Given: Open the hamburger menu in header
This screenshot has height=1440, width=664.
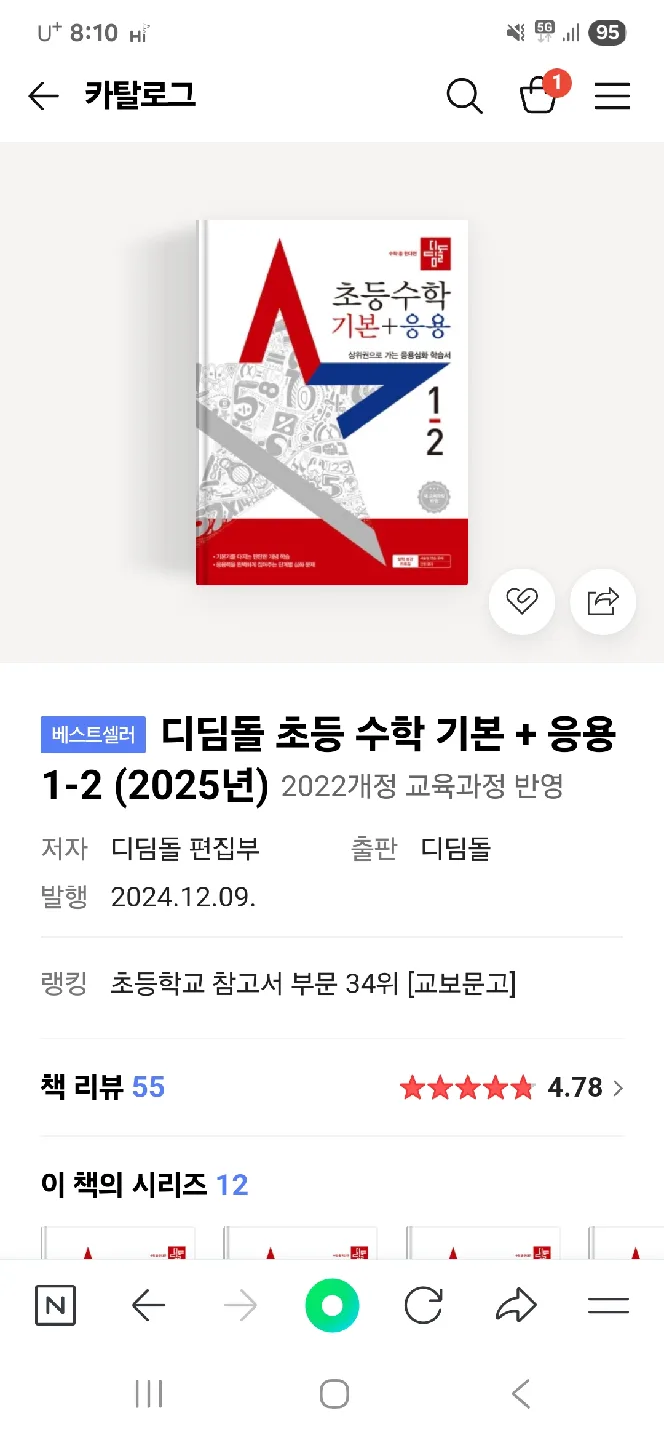Looking at the screenshot, I should tap(612, 96).
